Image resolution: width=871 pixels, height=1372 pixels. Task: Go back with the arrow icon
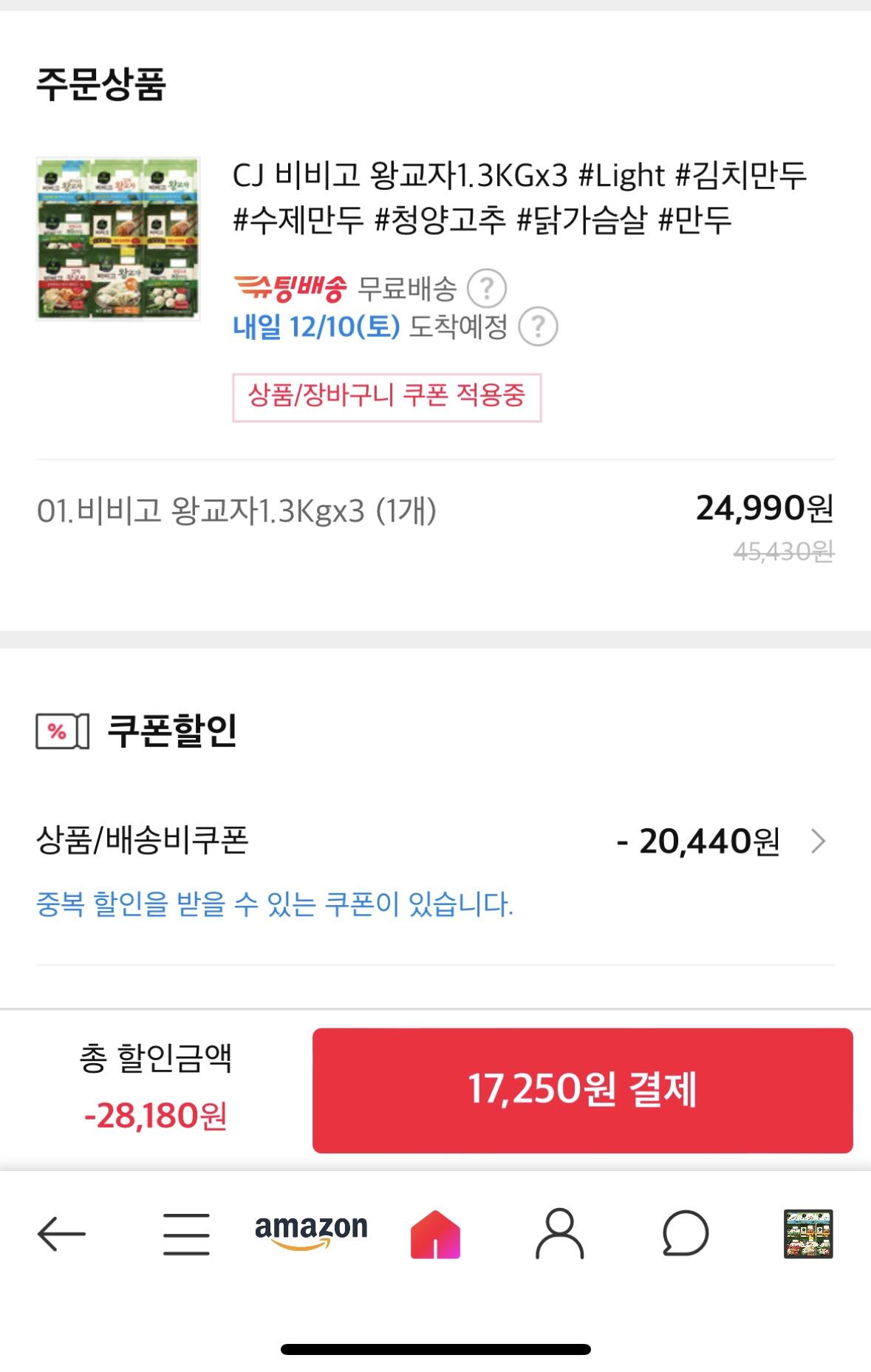(x=61, y=1234)
